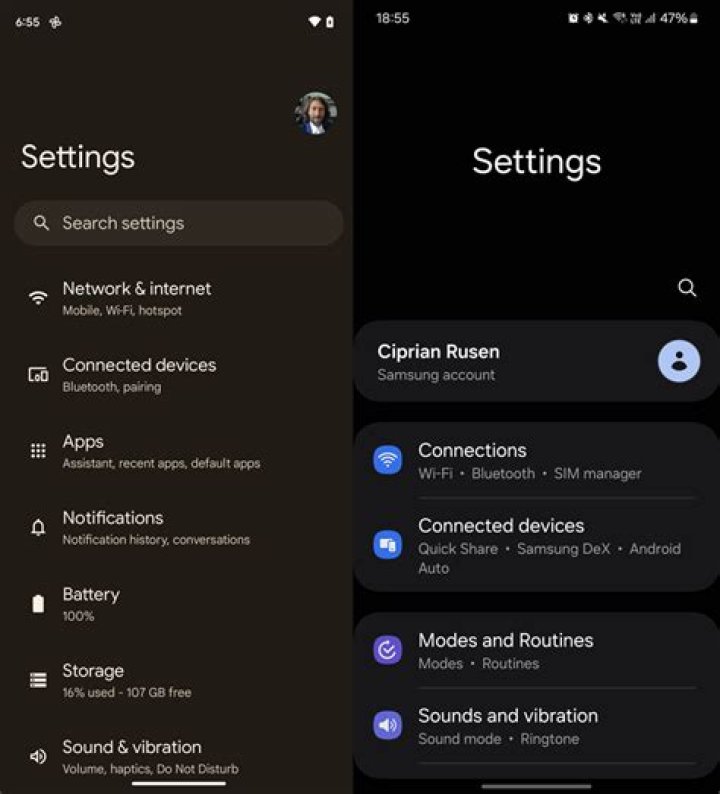Tap the Sound & vibration speaker icon
Screen dimensions: 720x794
[38, 756]
